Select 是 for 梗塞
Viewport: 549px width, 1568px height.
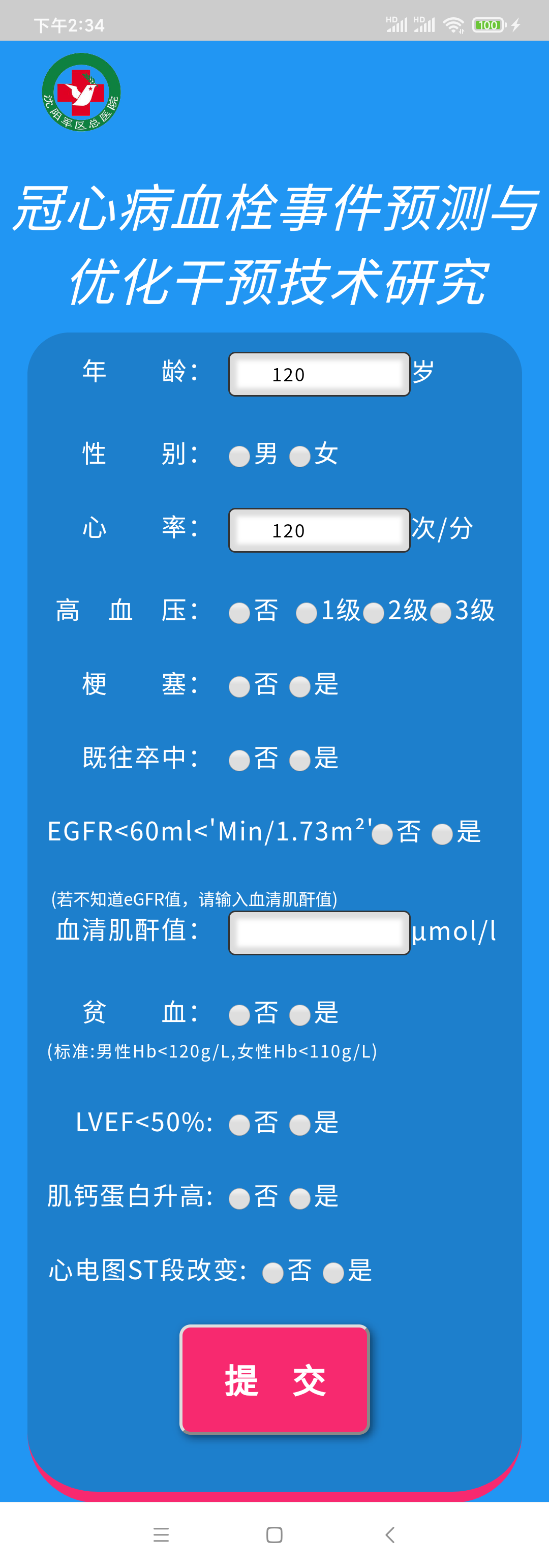point(299,686)
